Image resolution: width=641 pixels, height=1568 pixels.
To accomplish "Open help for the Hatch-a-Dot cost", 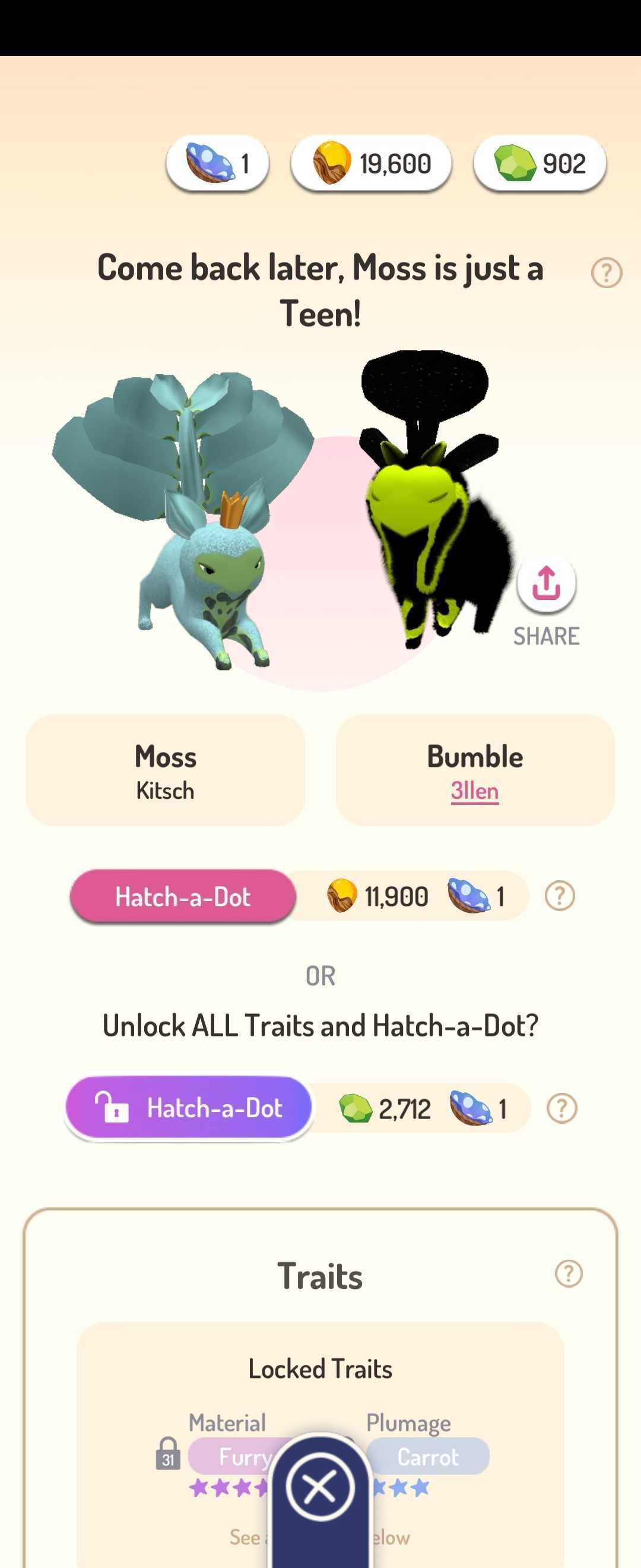I will click(560, 896).
